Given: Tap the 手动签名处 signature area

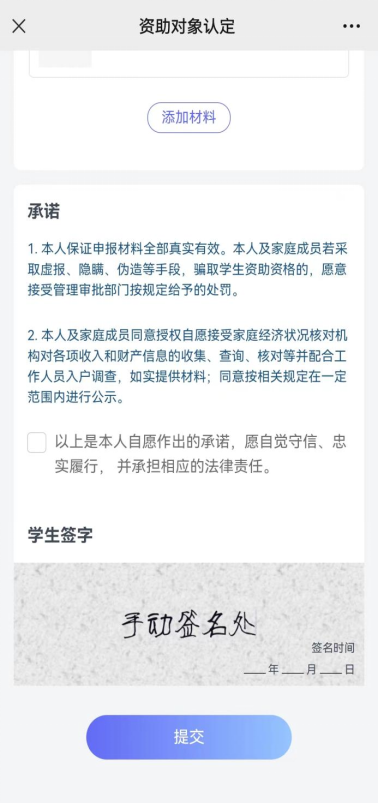Looking at the screenshot, I should tap(189, 624).
